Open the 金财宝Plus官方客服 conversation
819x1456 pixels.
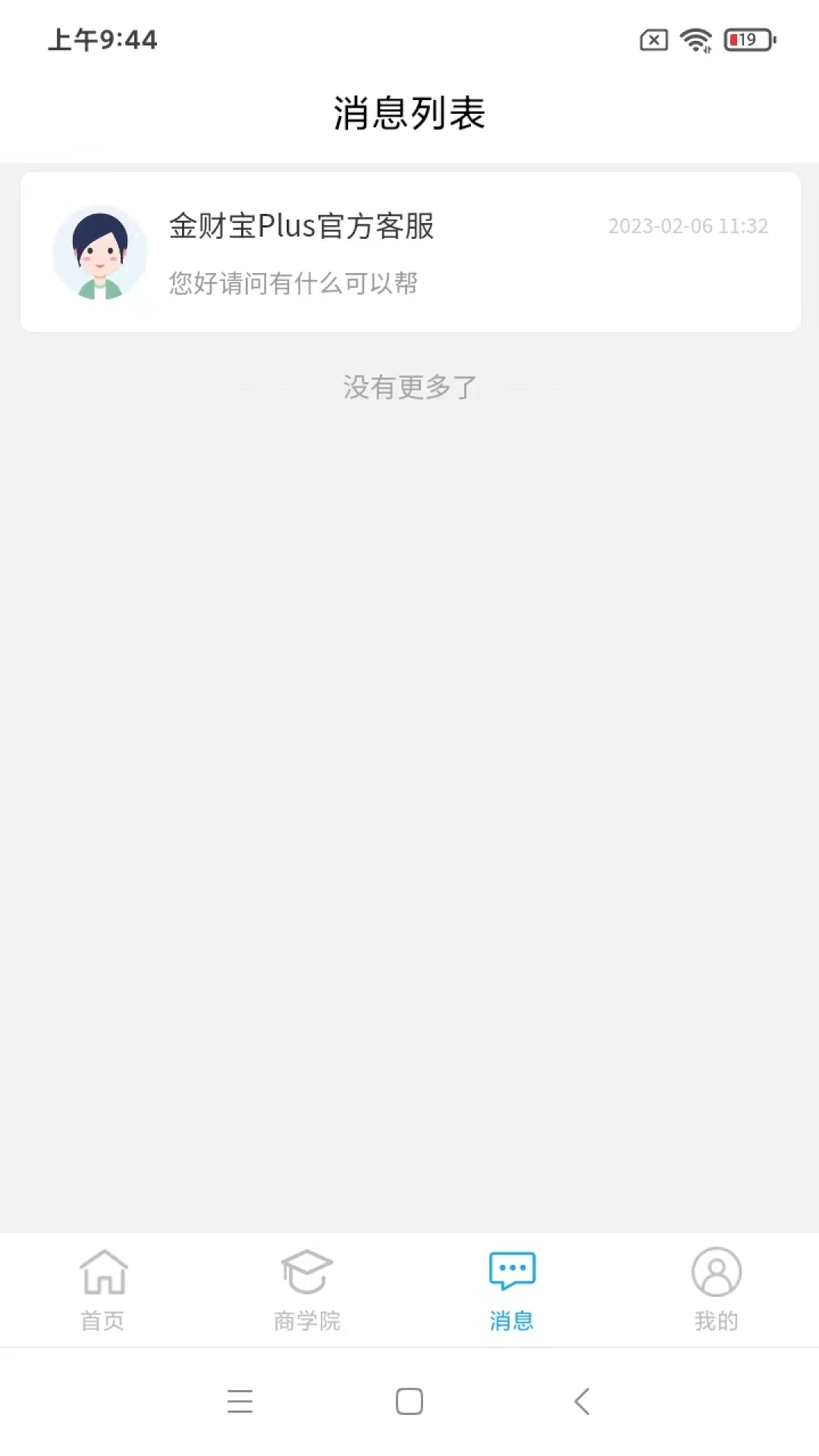coord(301,226)
